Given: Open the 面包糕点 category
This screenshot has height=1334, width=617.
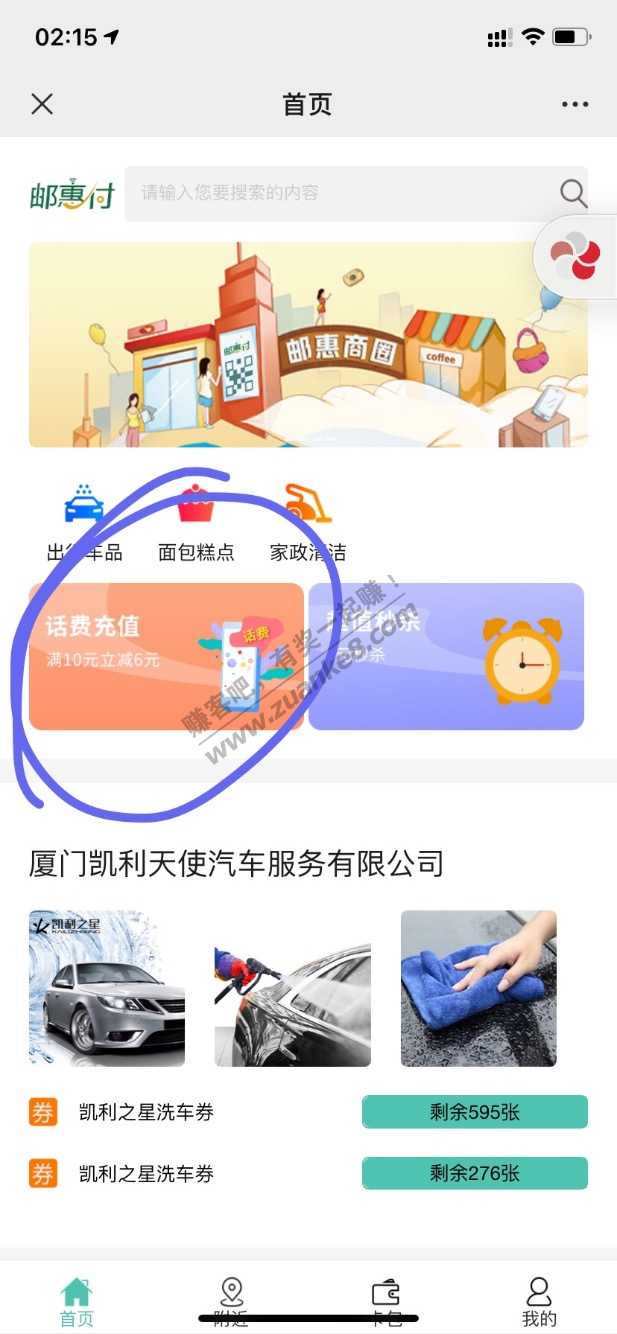Looking at the screenshot, I should [196, 522].
